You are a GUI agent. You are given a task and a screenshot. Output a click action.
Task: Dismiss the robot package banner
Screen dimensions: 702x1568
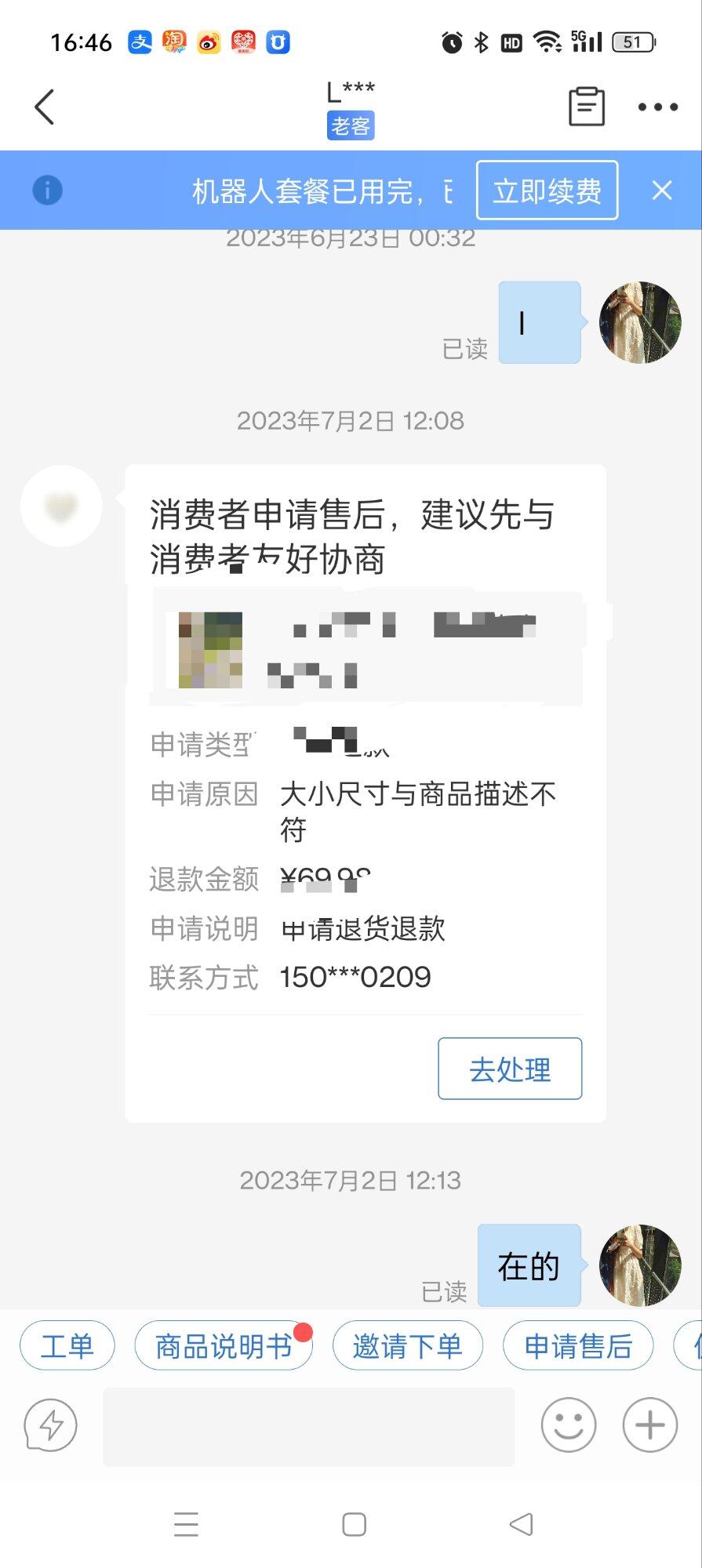[662, 191]
